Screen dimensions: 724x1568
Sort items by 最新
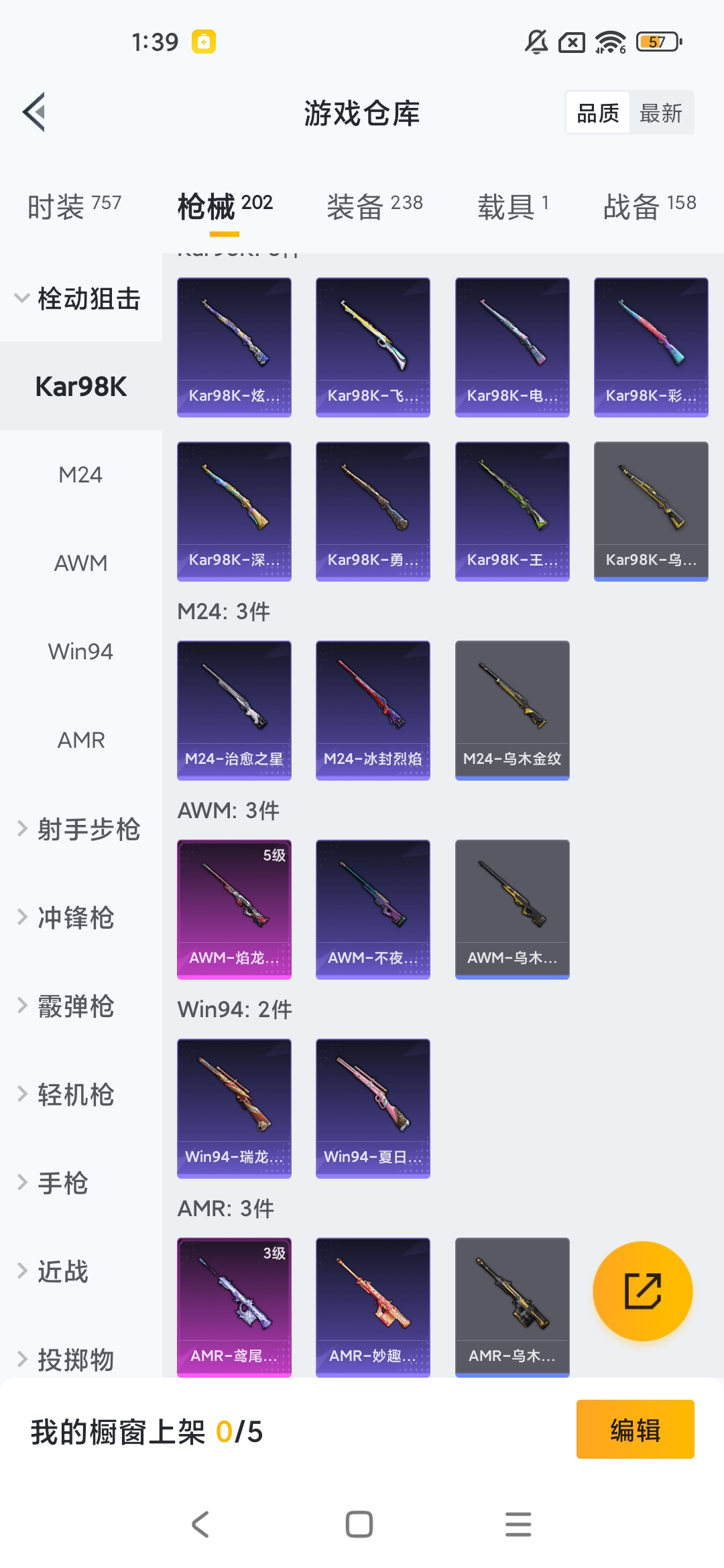660,113
